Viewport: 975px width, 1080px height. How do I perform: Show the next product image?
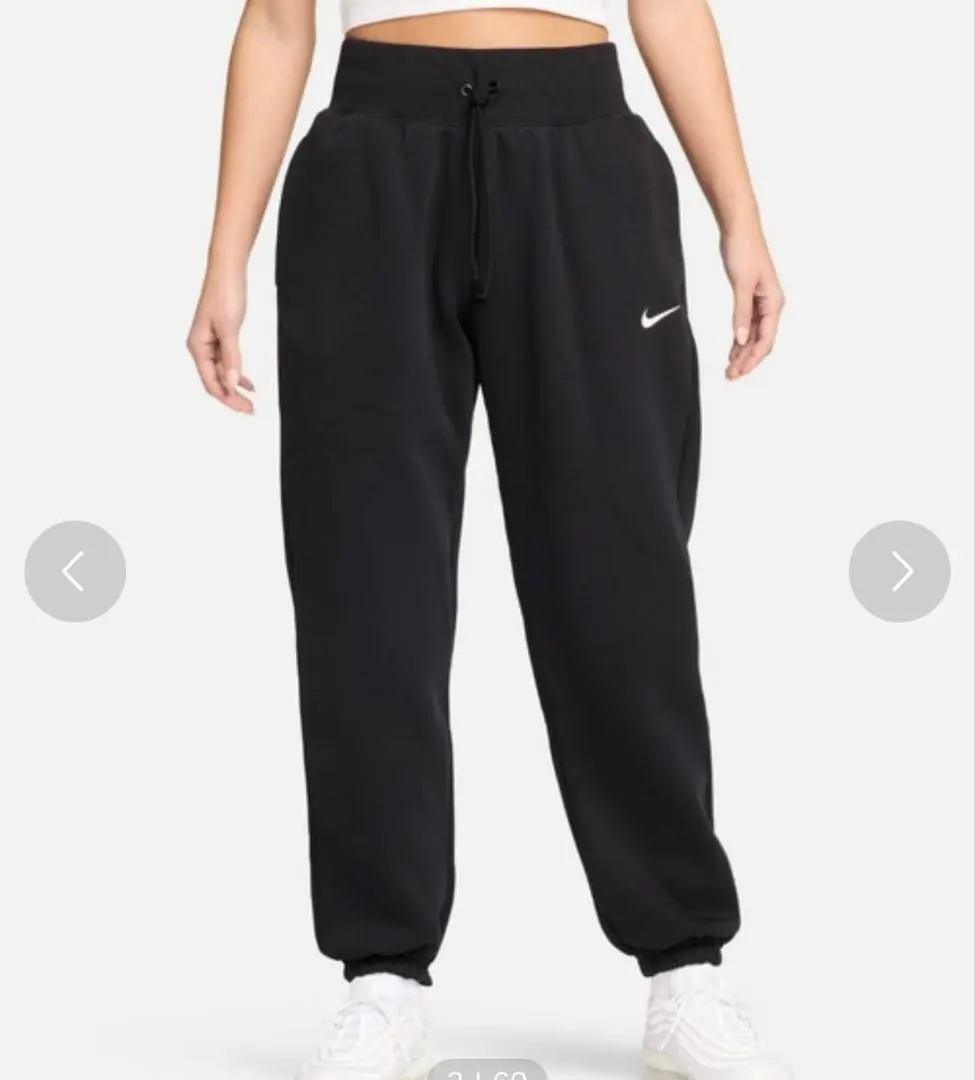[899, 571]
